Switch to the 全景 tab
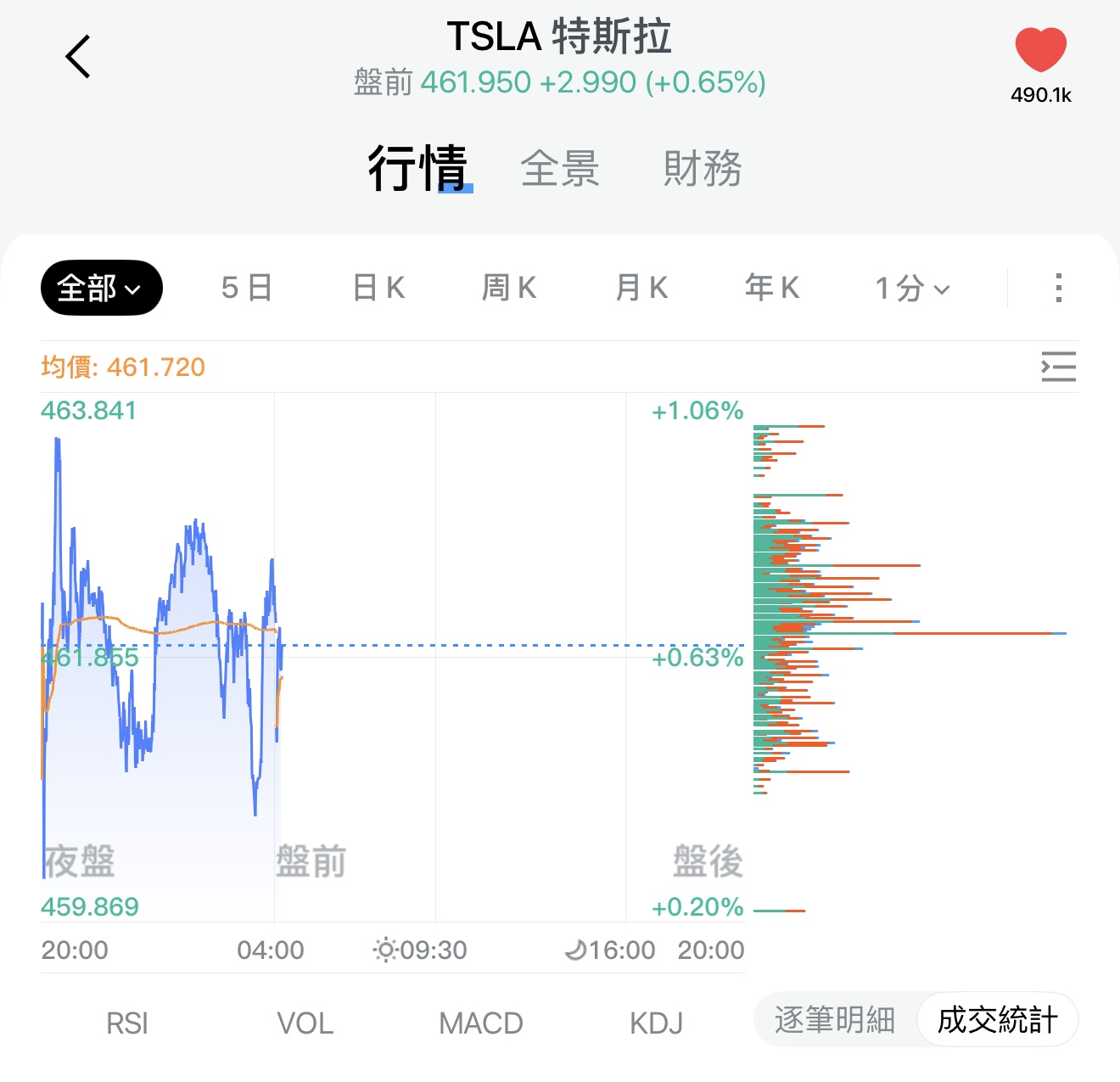 point(560,168)
